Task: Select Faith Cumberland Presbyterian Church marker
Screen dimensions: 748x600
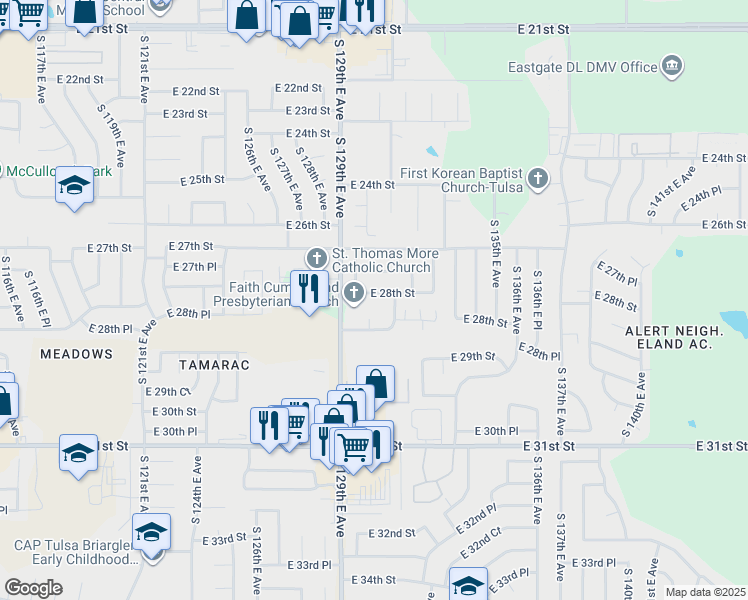Action: coord(354,292)
